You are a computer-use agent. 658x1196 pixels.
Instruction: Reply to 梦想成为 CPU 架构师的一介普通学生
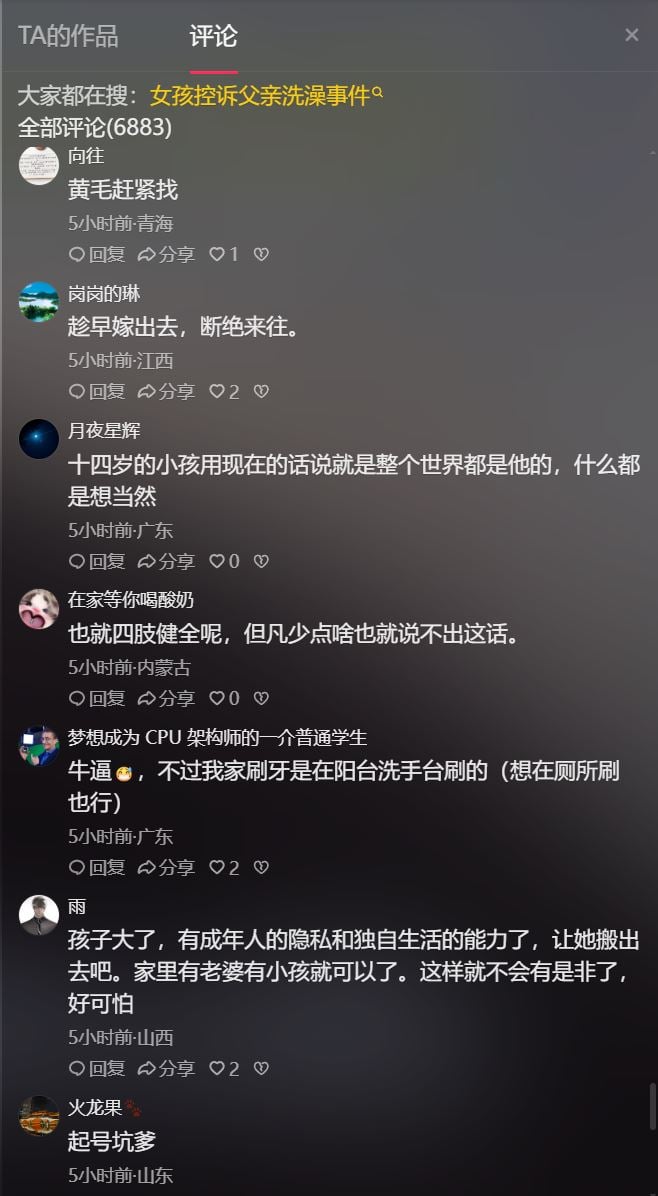[x=97, y=867]
